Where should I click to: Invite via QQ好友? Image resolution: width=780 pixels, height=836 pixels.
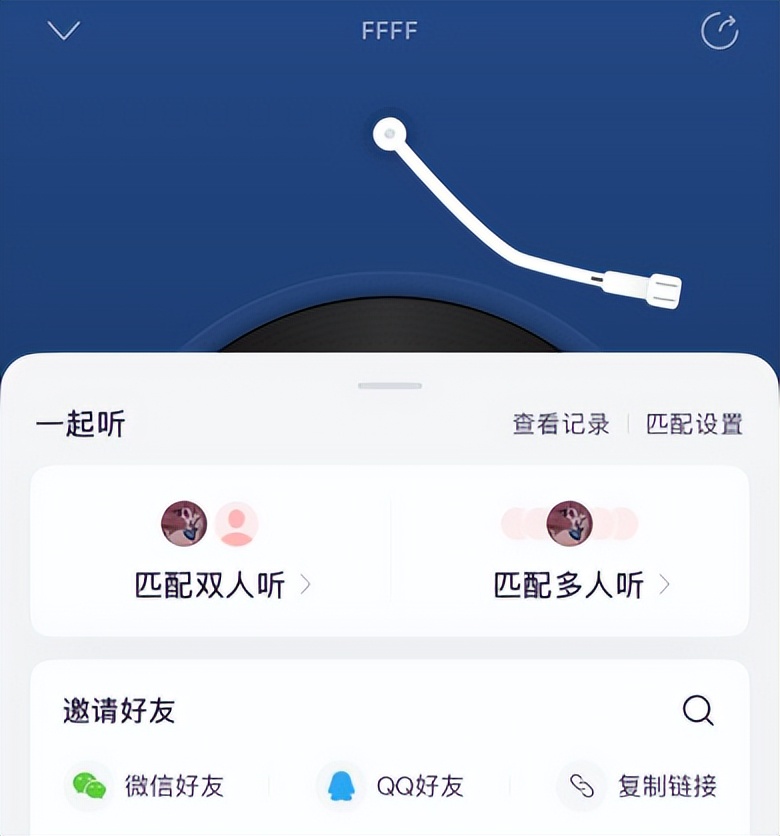pos(390,786)
